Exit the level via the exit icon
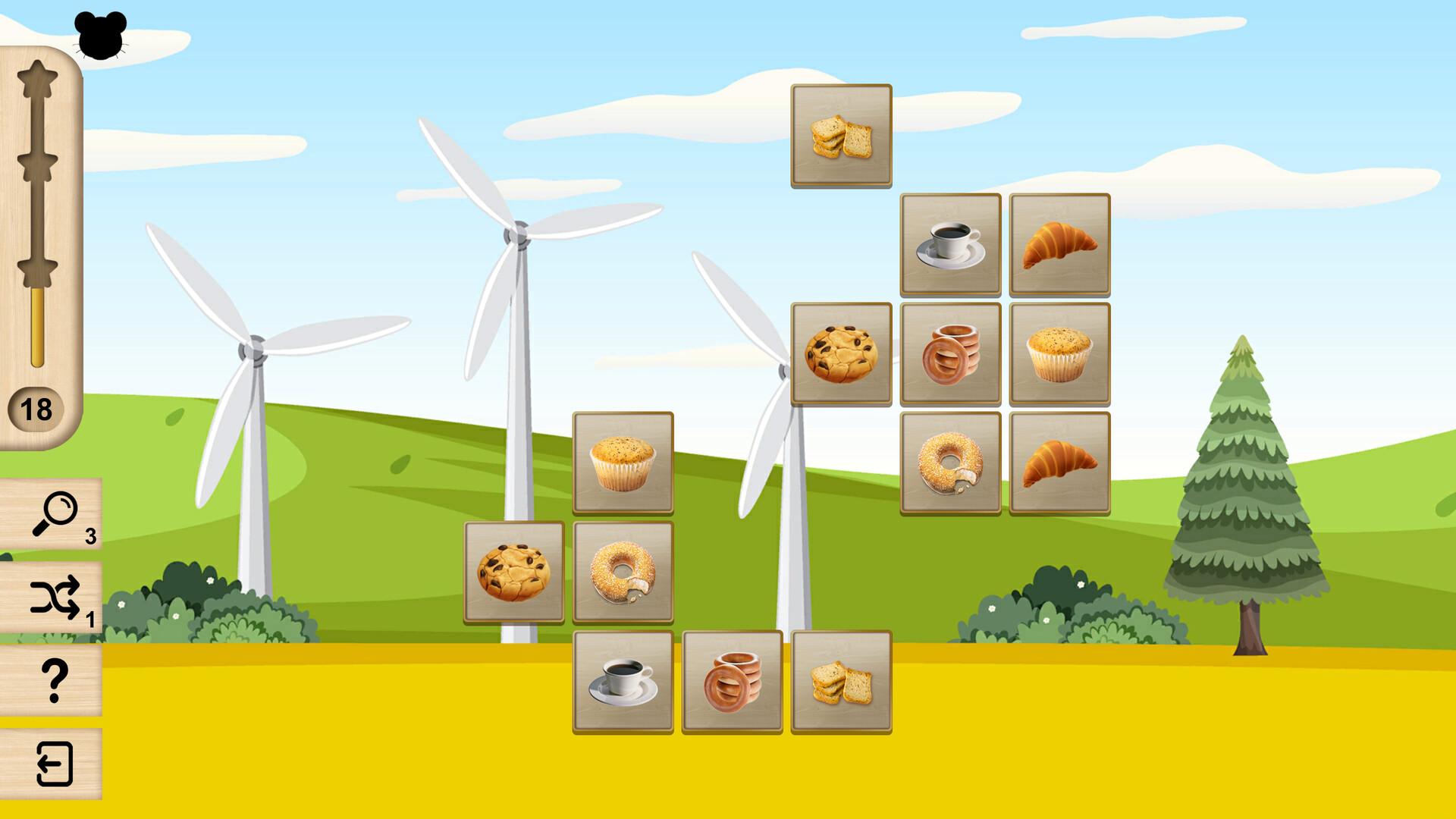Image resolution: width=1456 pixels, height=819 pixels. pyautogui.click(x=53, y=764)
